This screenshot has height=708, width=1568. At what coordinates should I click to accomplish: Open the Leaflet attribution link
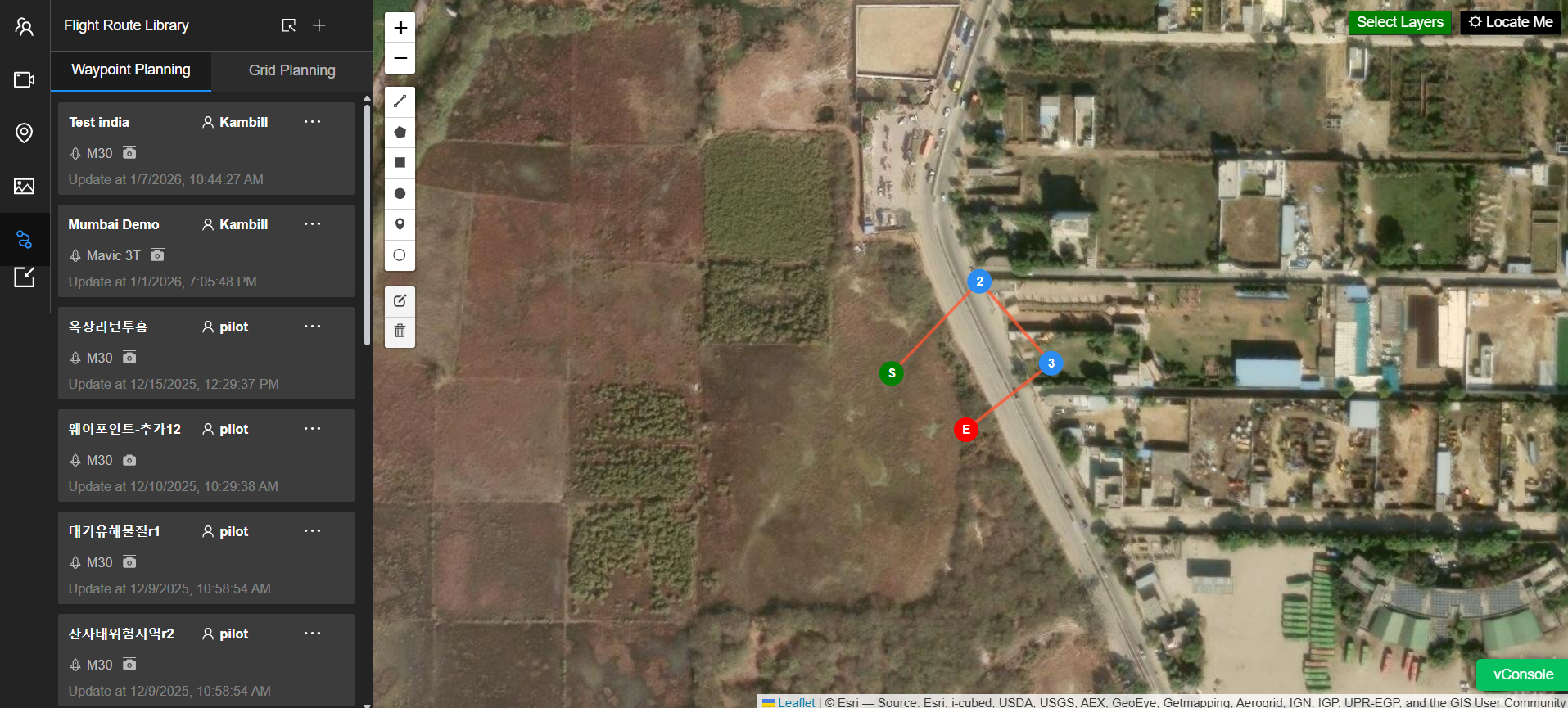(796, 702)
